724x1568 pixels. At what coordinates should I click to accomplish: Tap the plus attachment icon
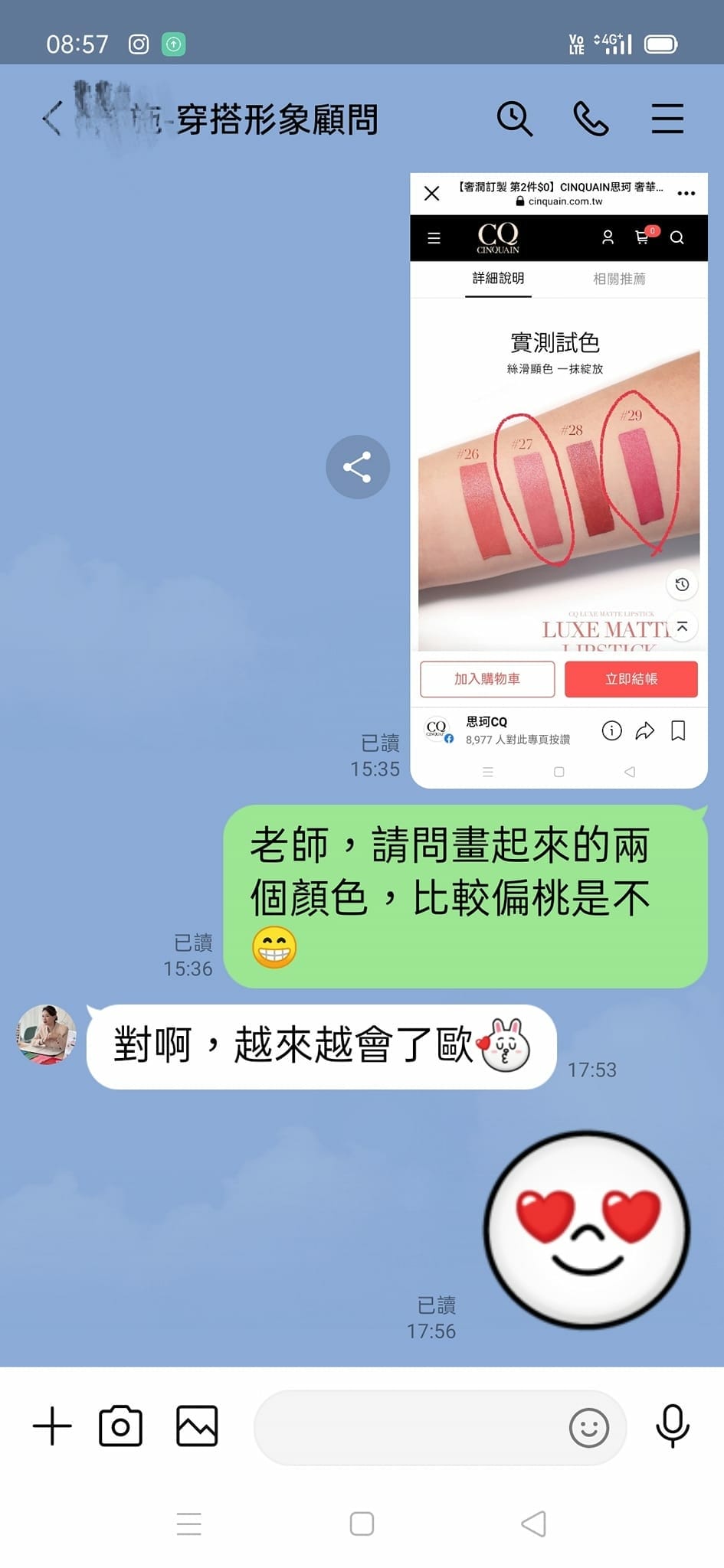click(x=53, y=1426)
